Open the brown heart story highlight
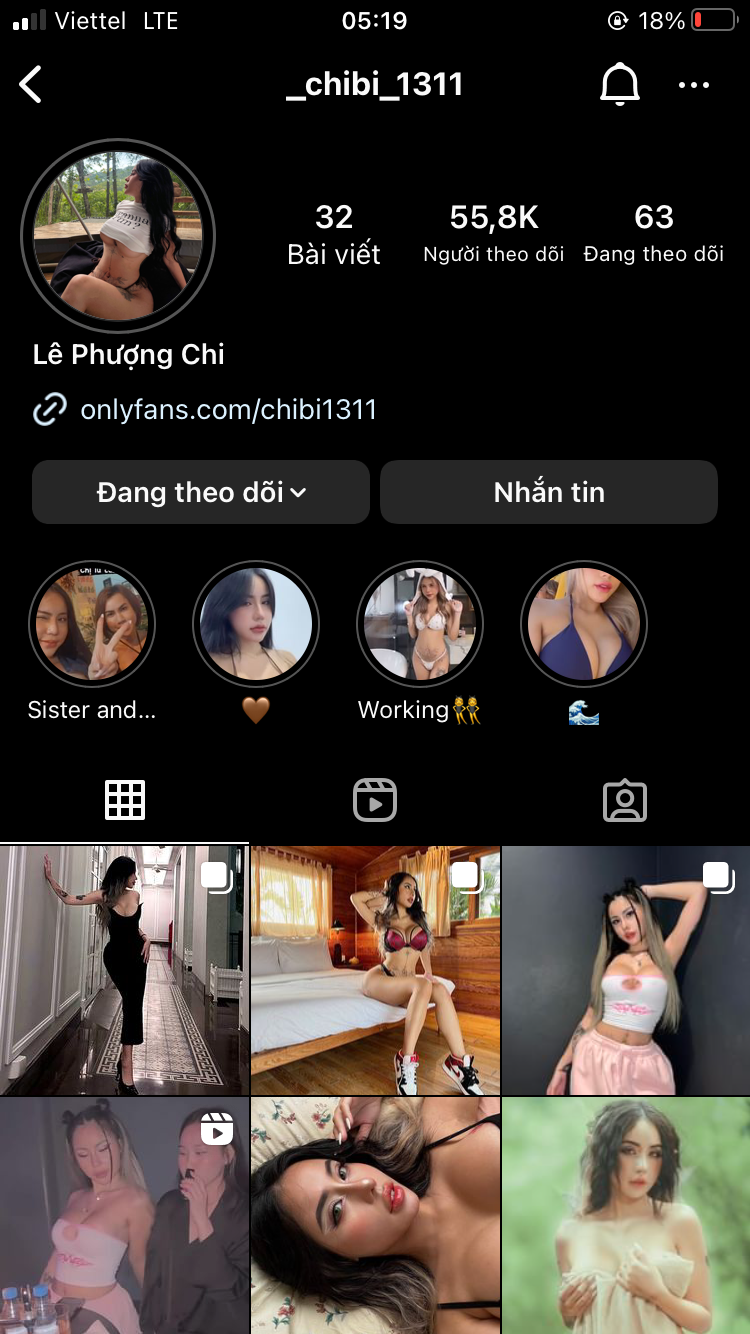 [x=256, y=624]
